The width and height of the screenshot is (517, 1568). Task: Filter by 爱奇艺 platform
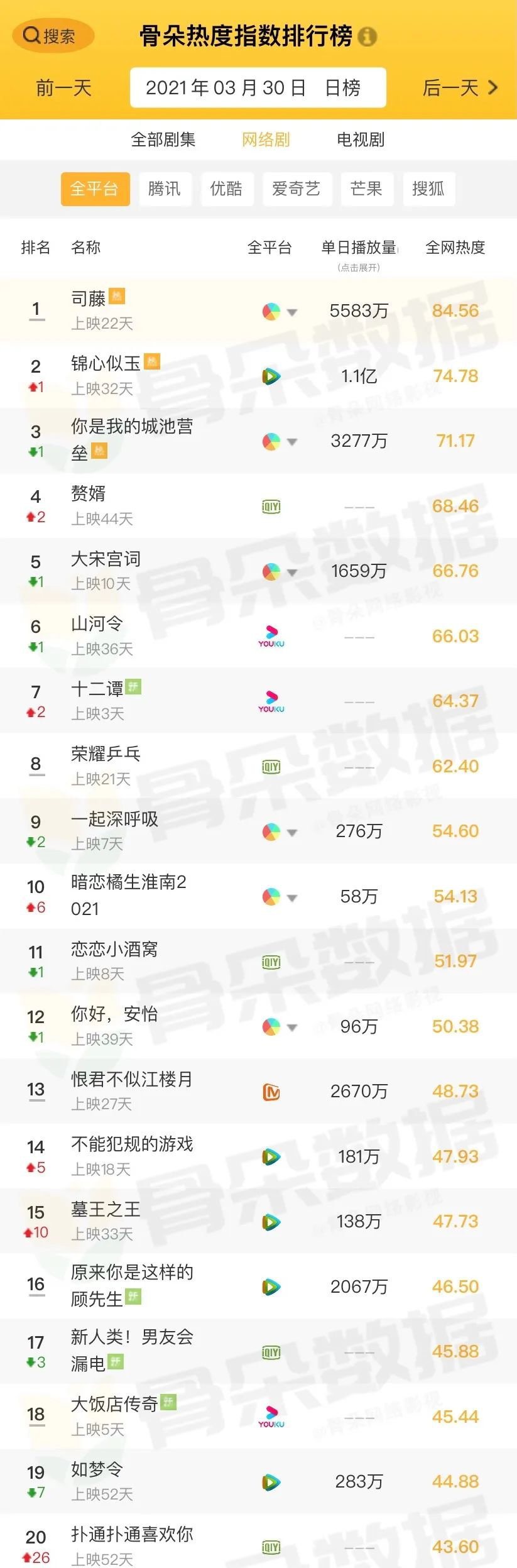tap(296, 189)
